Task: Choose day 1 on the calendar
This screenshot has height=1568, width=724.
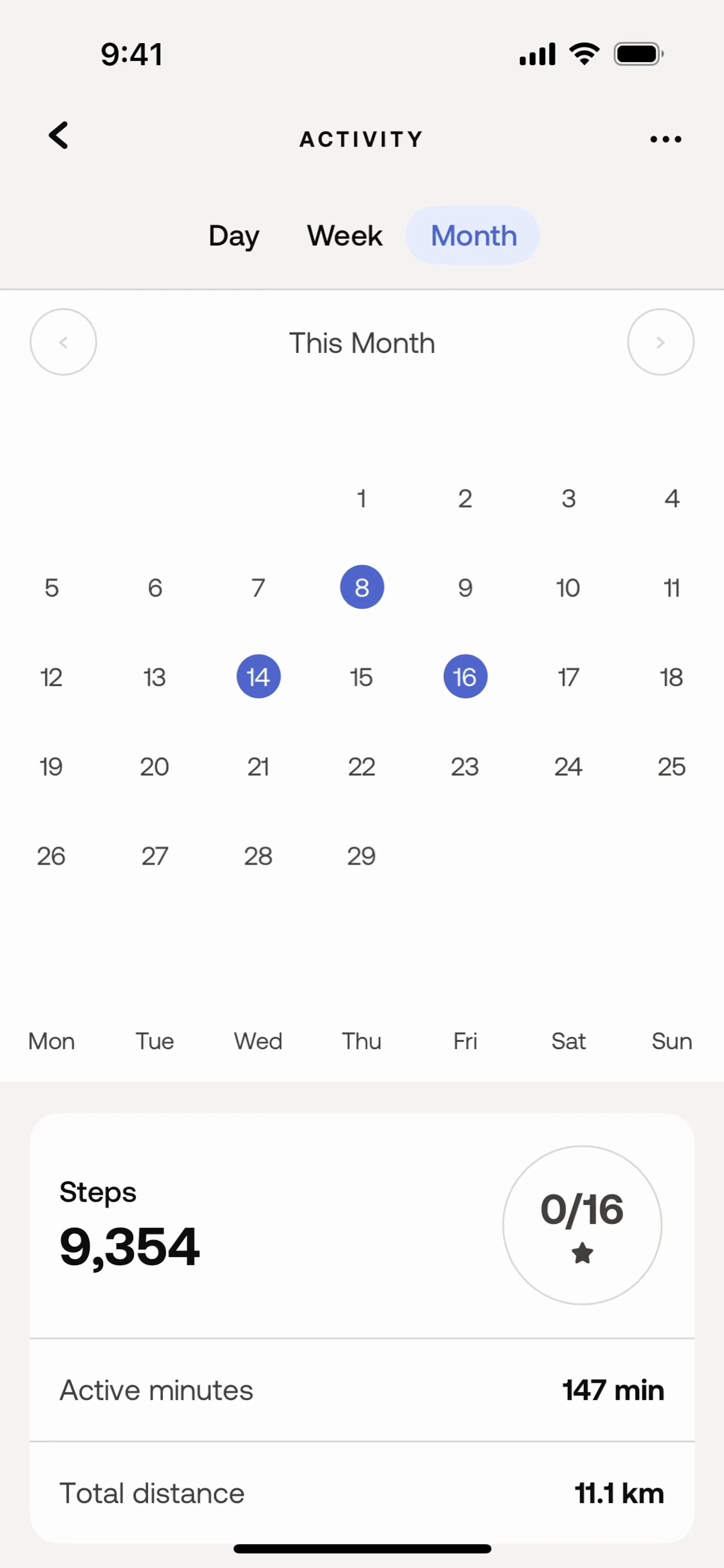Action: click(362, 498)
